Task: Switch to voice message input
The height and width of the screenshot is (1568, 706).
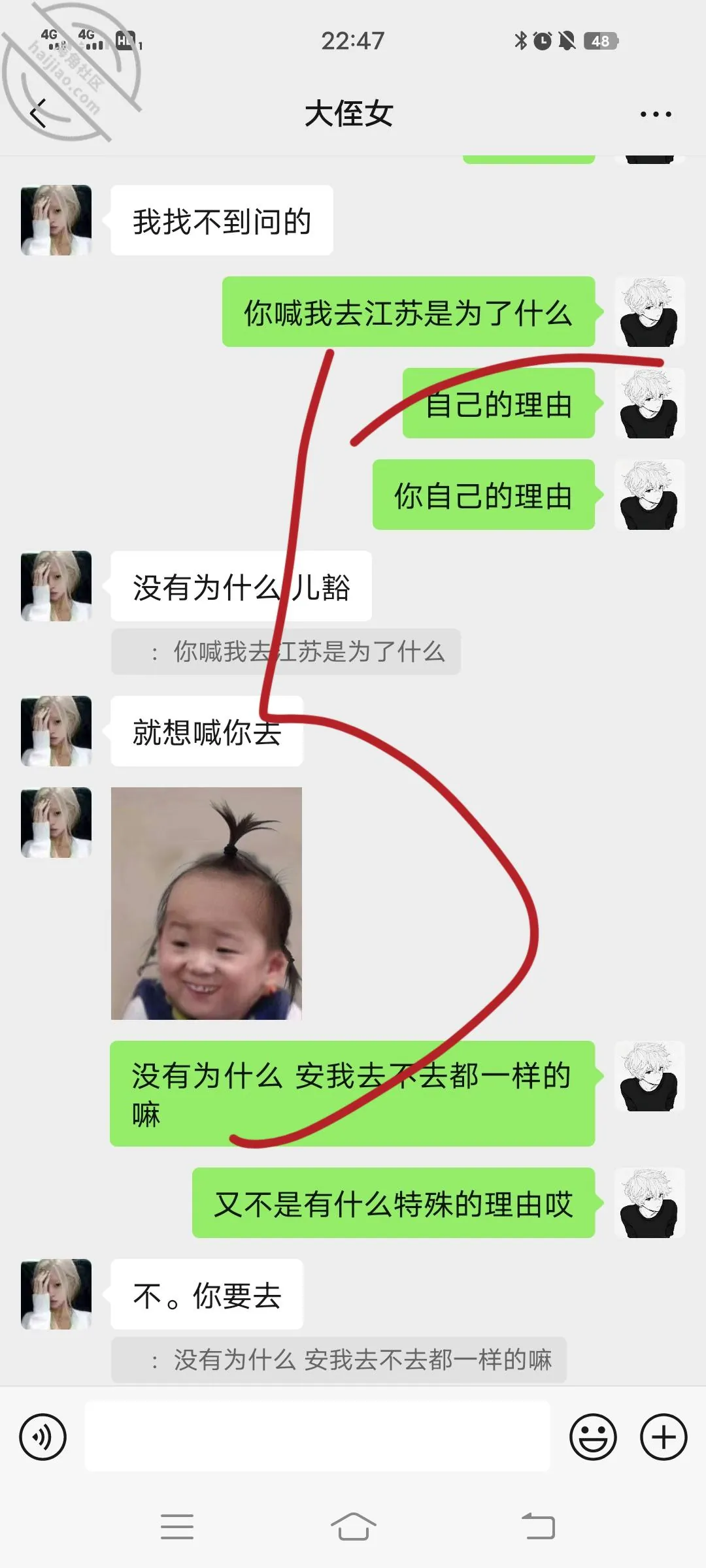Action: coord(43,1437)
